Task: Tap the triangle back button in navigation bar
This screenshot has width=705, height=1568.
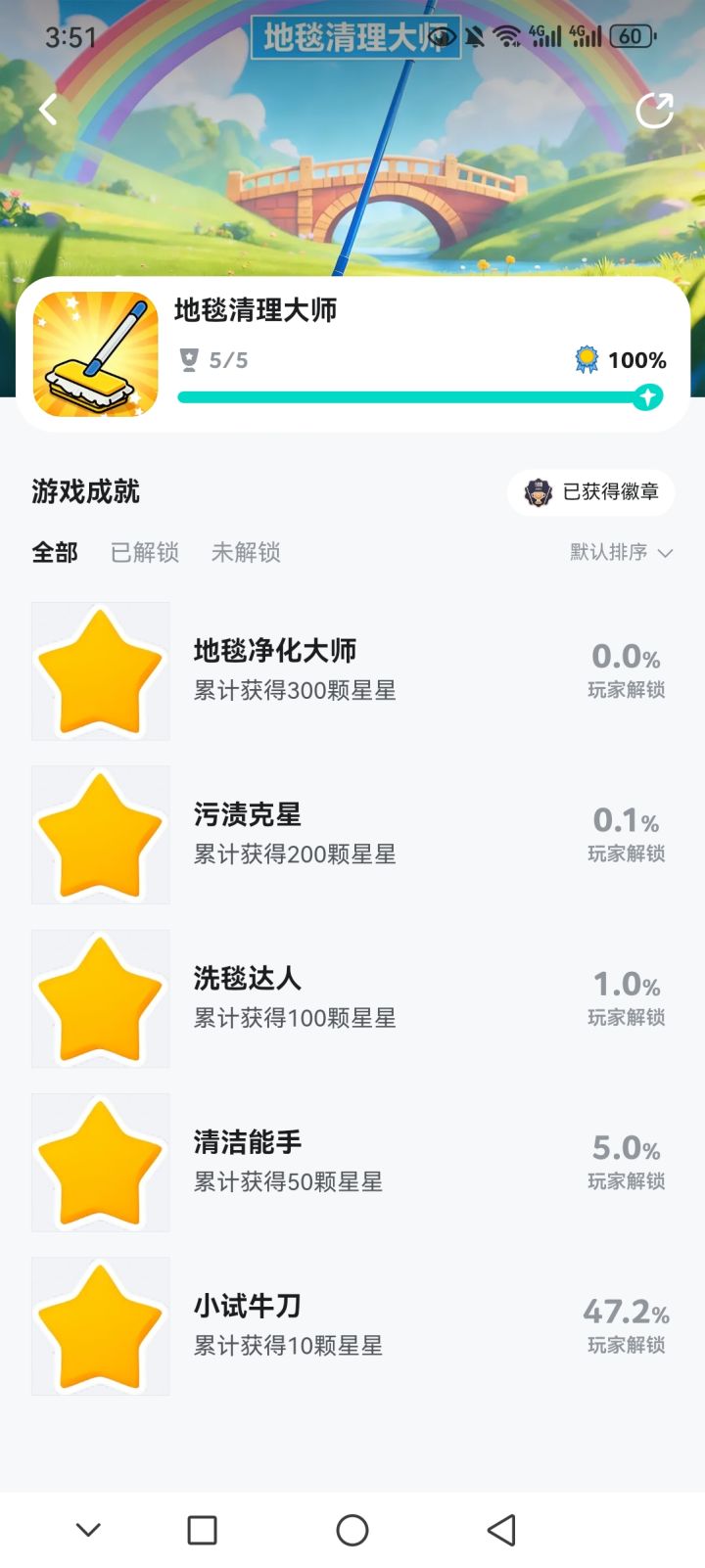Action: tap(502, 1529)
